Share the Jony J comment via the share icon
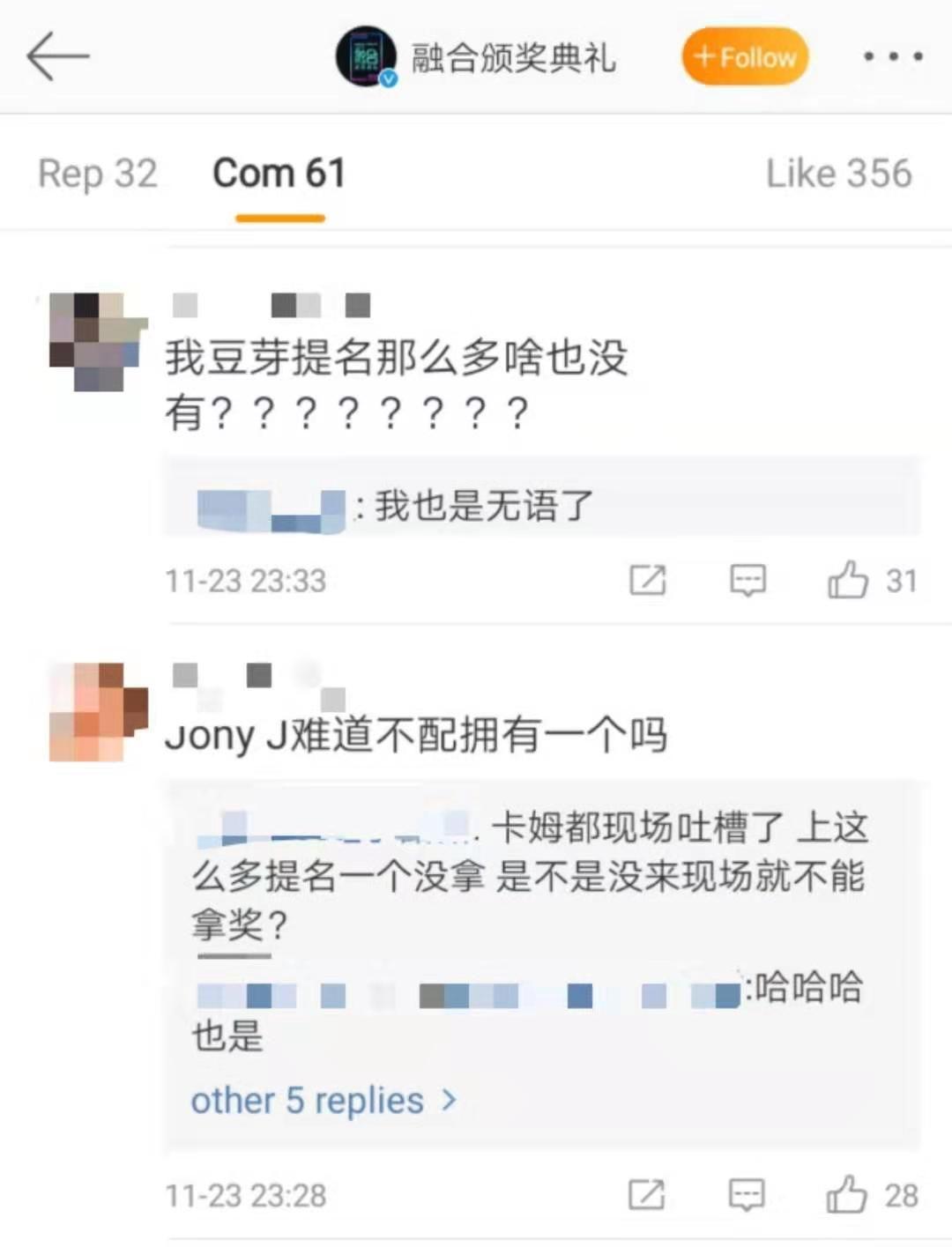952x1247 pixels. tap(648, 1196)
